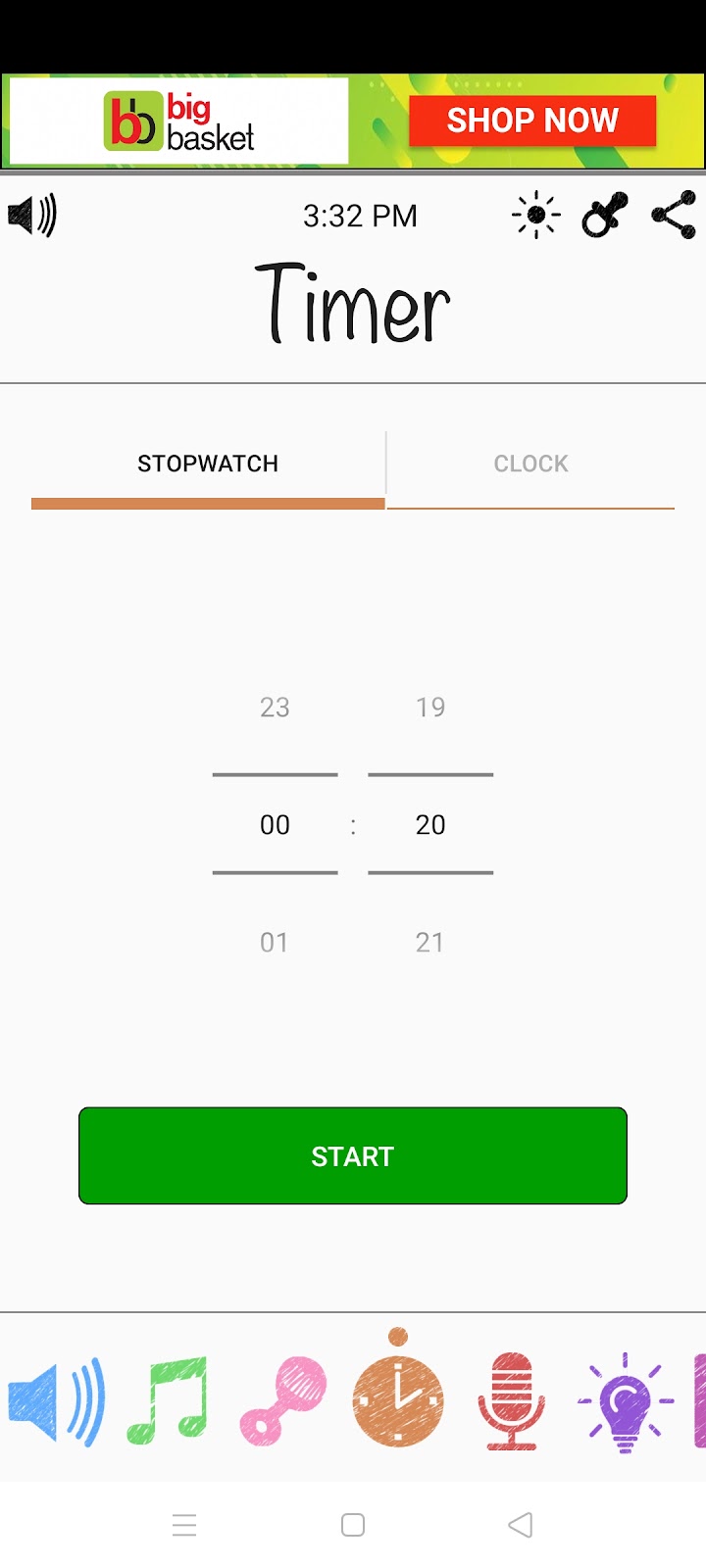Open the pacifier icon in the toolbar
The image size is (706, 1568).
pyautogui.click(x=604, y=215)
